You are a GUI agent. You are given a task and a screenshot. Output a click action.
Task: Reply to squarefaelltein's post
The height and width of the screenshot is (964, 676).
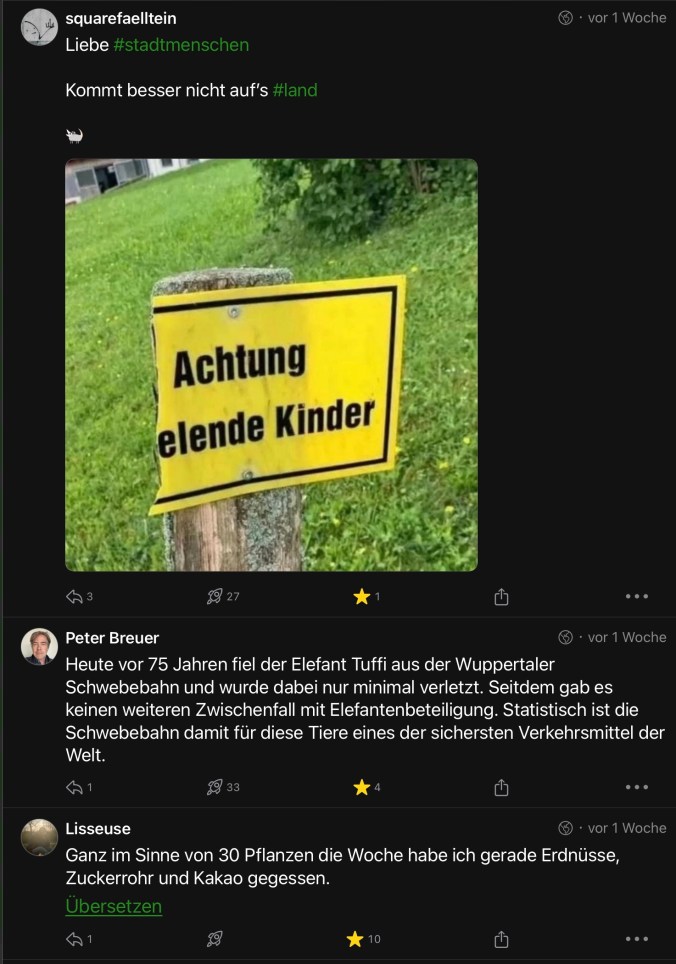(74, 597)
